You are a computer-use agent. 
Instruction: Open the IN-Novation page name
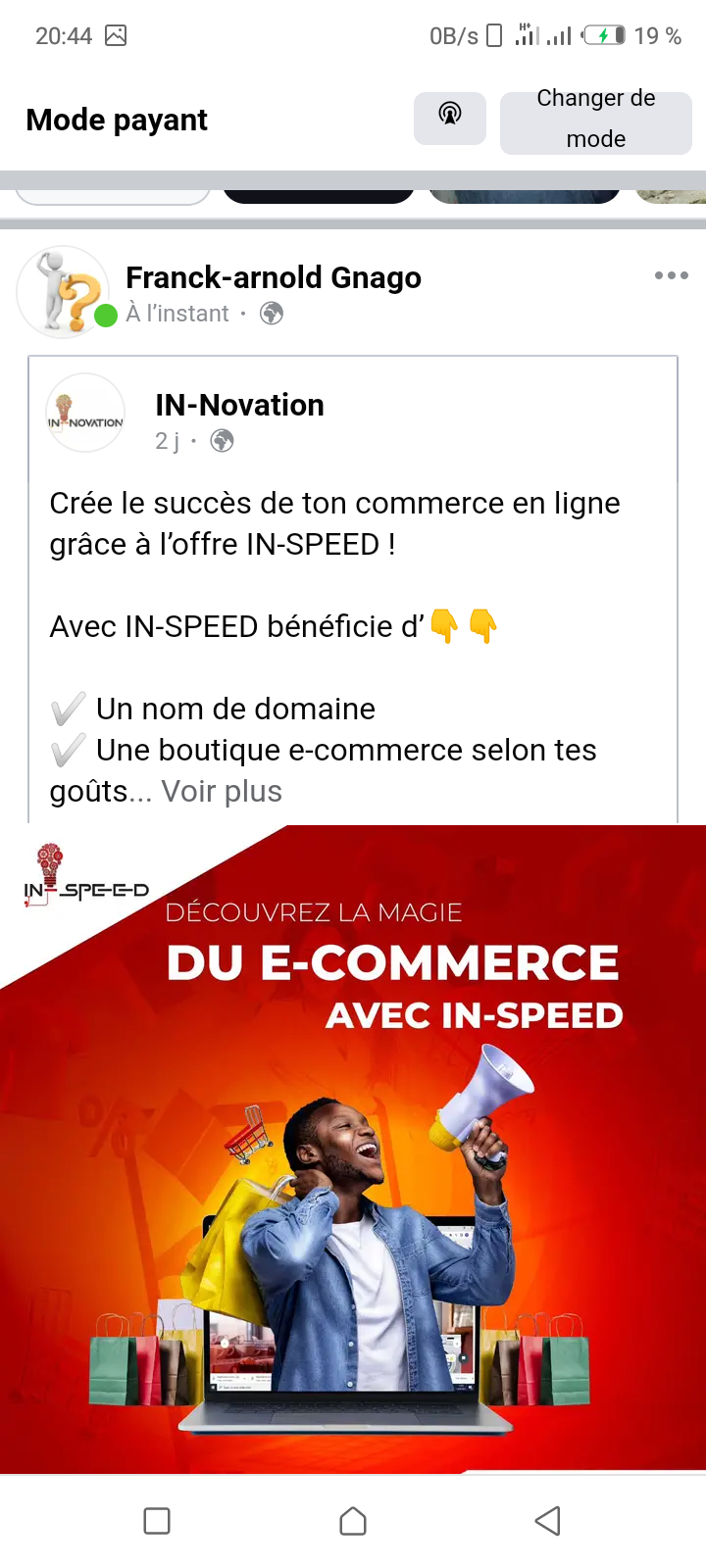(239, 405)
